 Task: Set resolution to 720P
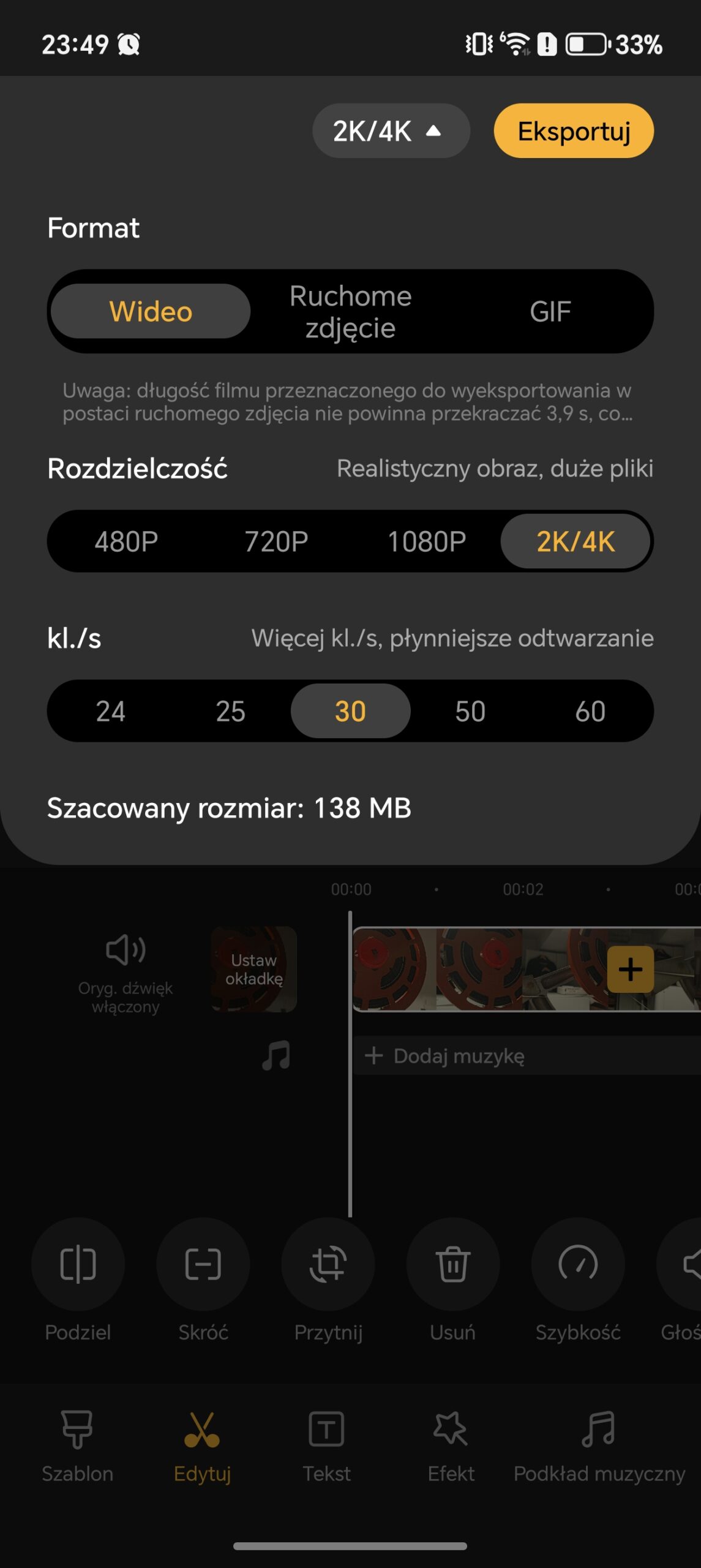(x=276, y=541)
